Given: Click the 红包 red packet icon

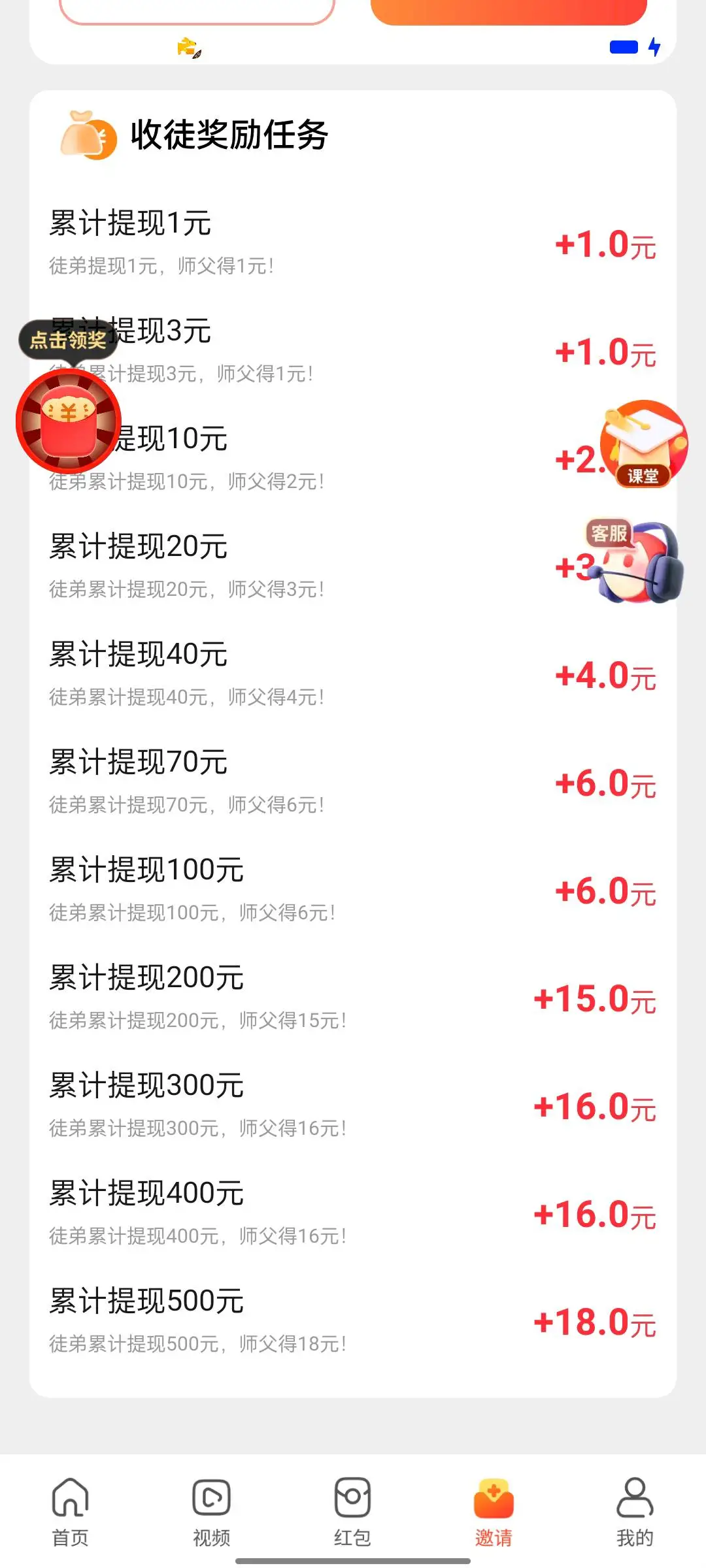Looking at the screenshot, I should tap(352, 1504).
